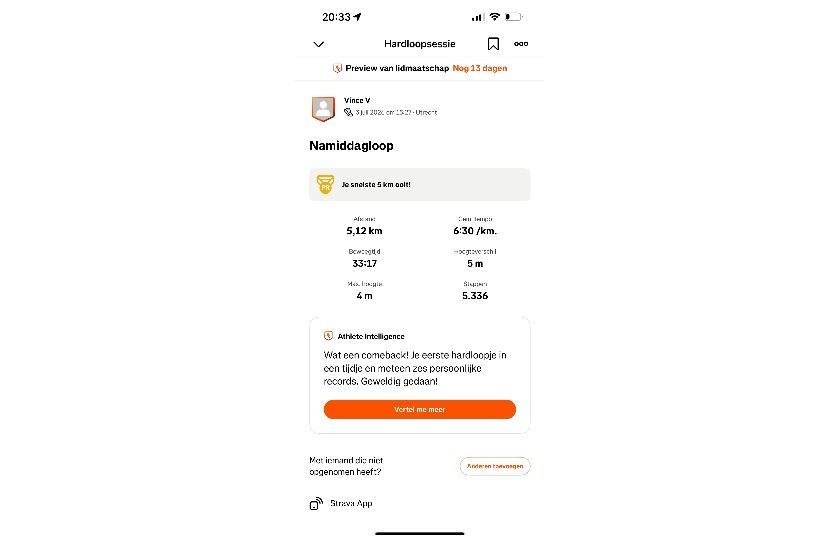Open the Preview van lidmaatschap banner
840x540 pixels.
pyautogui.click(x=420, y=68)
